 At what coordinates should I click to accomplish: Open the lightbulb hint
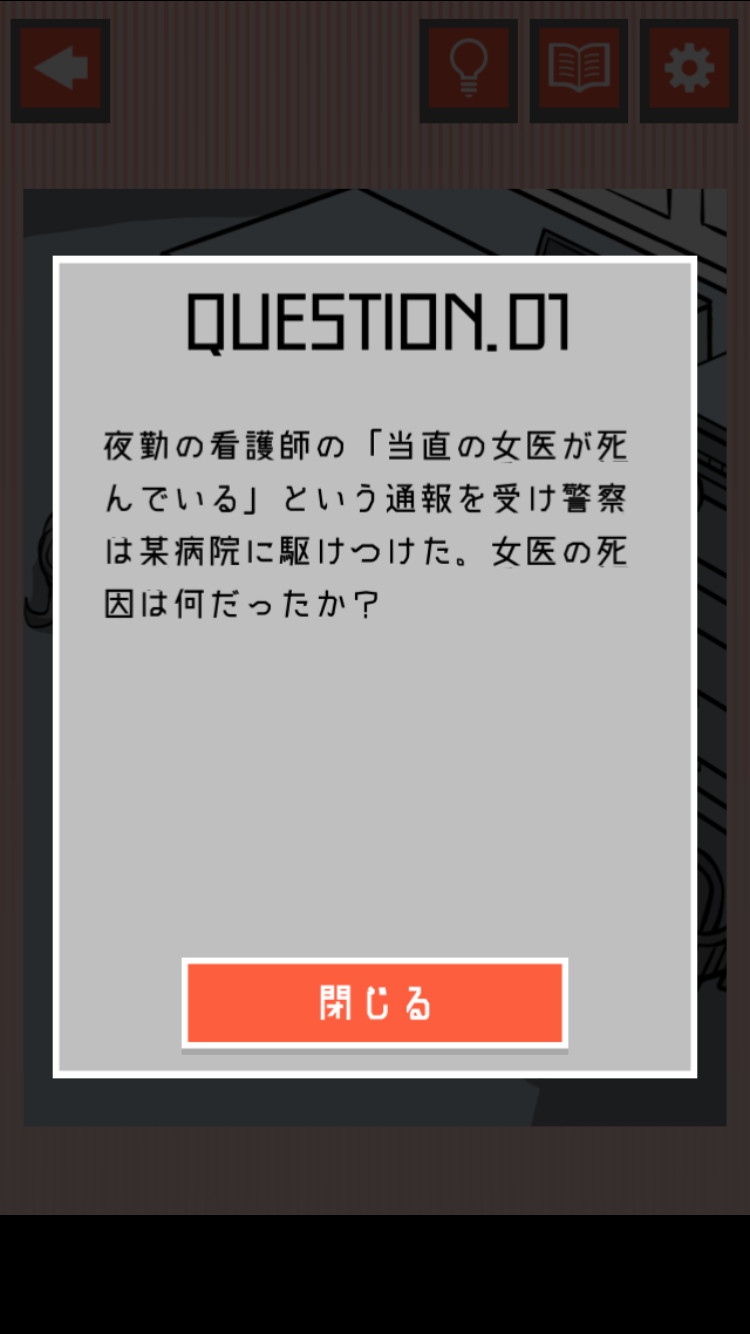[468, 70]
